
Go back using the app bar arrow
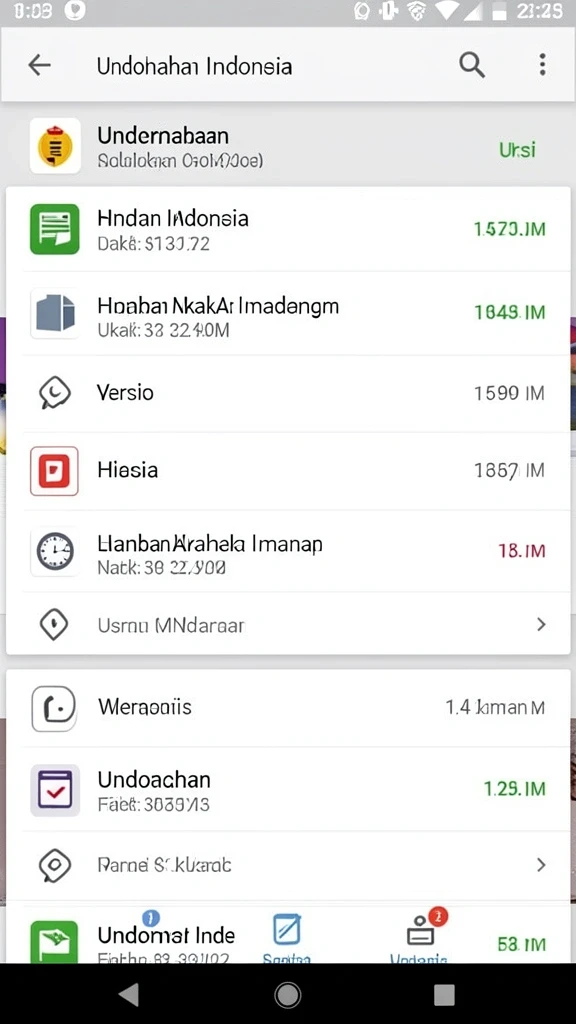coord(39,65)
